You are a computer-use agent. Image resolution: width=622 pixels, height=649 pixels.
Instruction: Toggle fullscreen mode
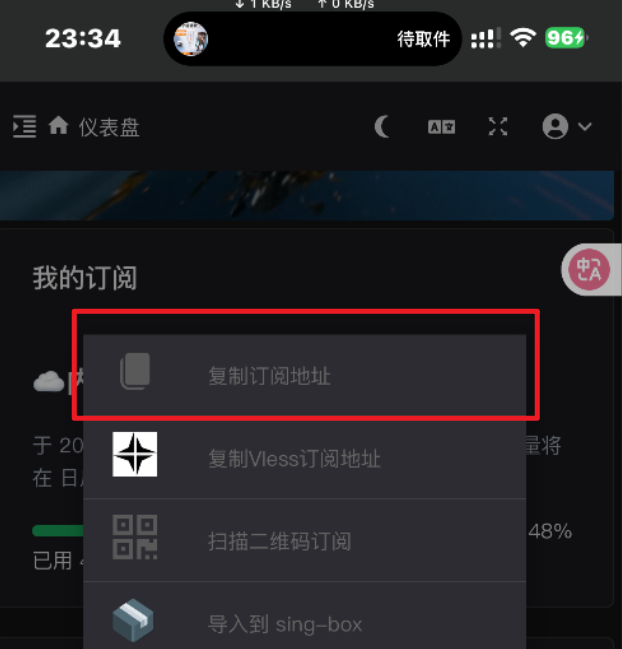pos(498,126)
